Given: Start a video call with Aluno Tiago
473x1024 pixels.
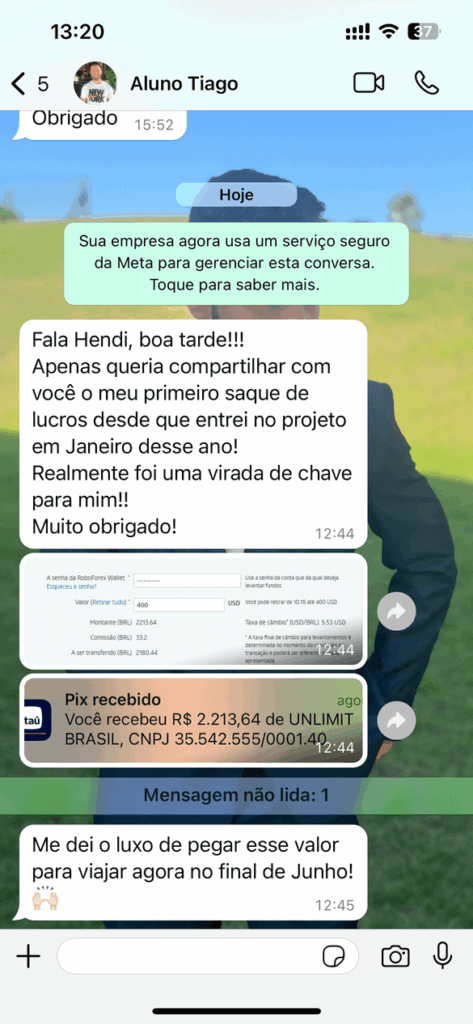Looking at the screenshot, I should click(x=369, y=83).
